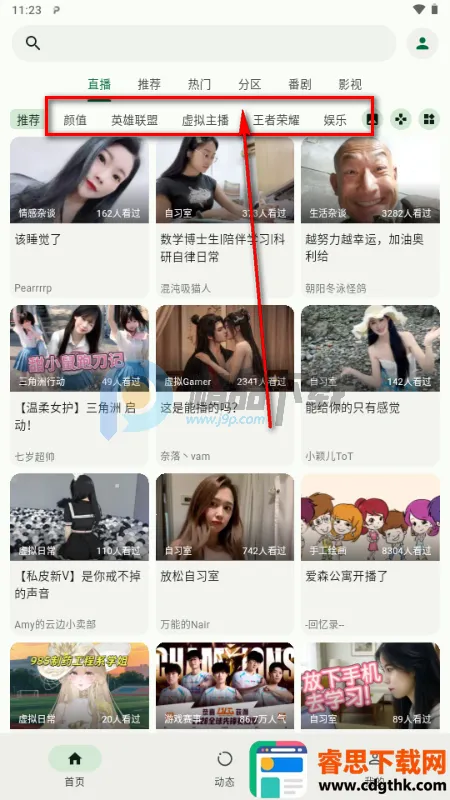Open the live stream 该睡觉了
The width and height of the screenshot is (450, 800).
click(80, 217)
